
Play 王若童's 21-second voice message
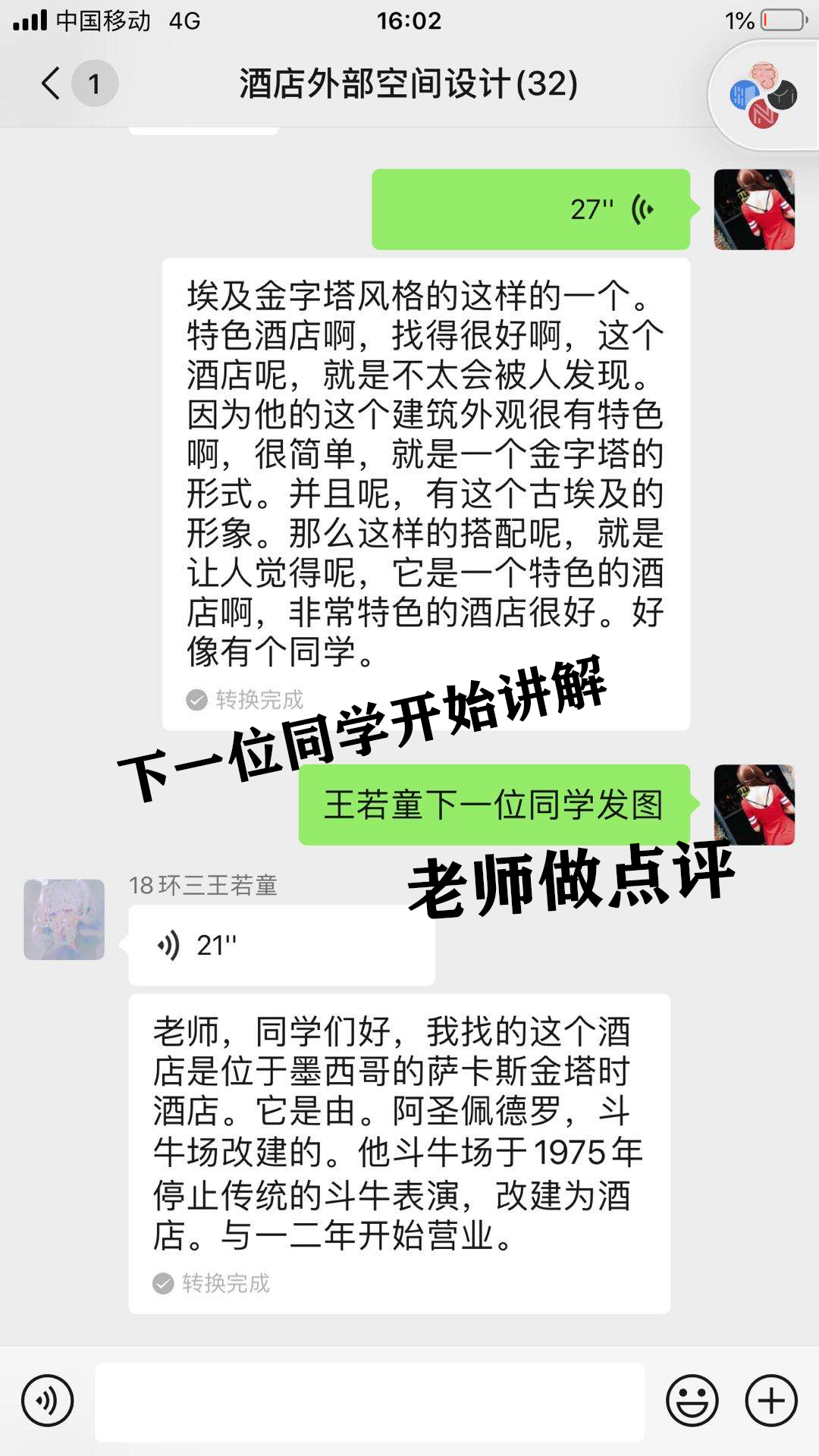[x=281, y=945]
